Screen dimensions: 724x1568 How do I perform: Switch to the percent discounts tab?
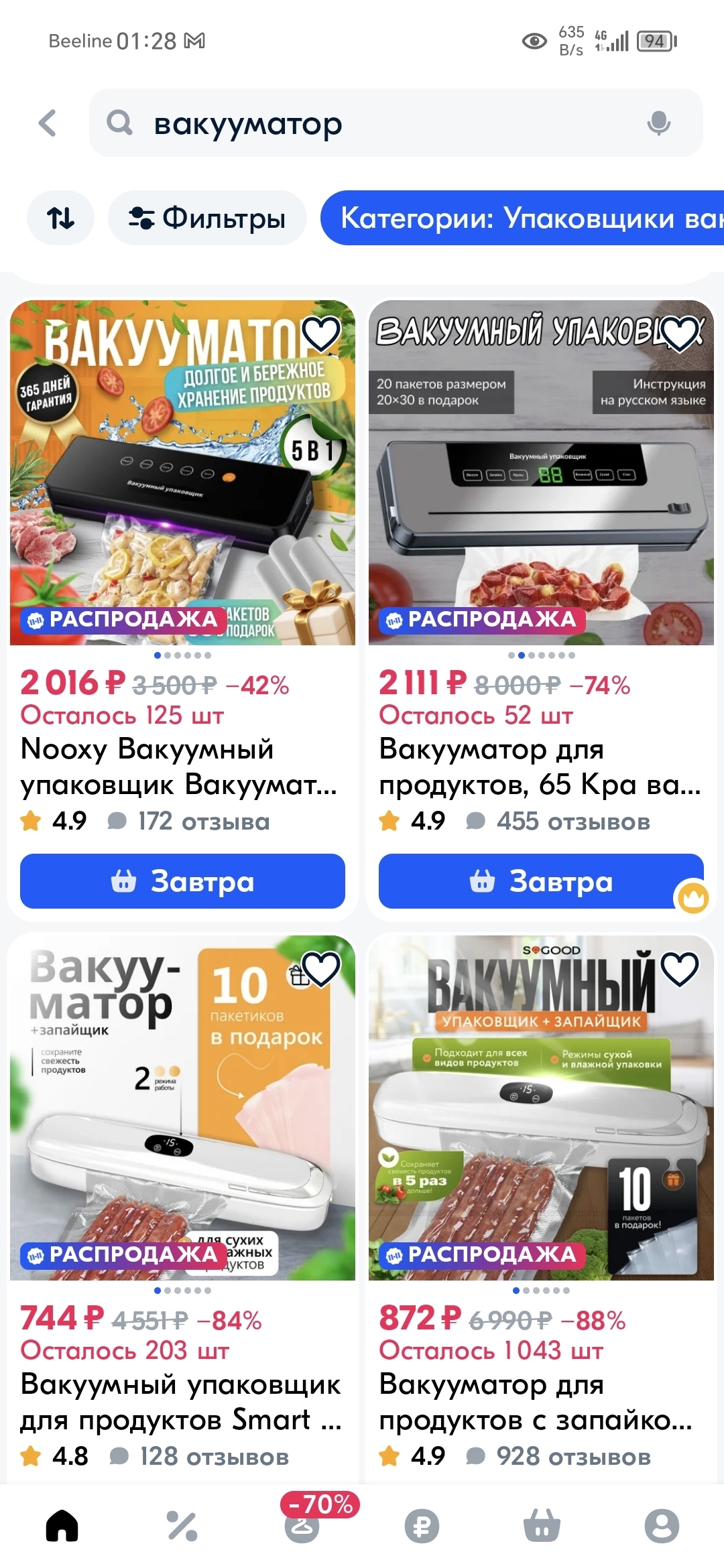pos(182,1526)
